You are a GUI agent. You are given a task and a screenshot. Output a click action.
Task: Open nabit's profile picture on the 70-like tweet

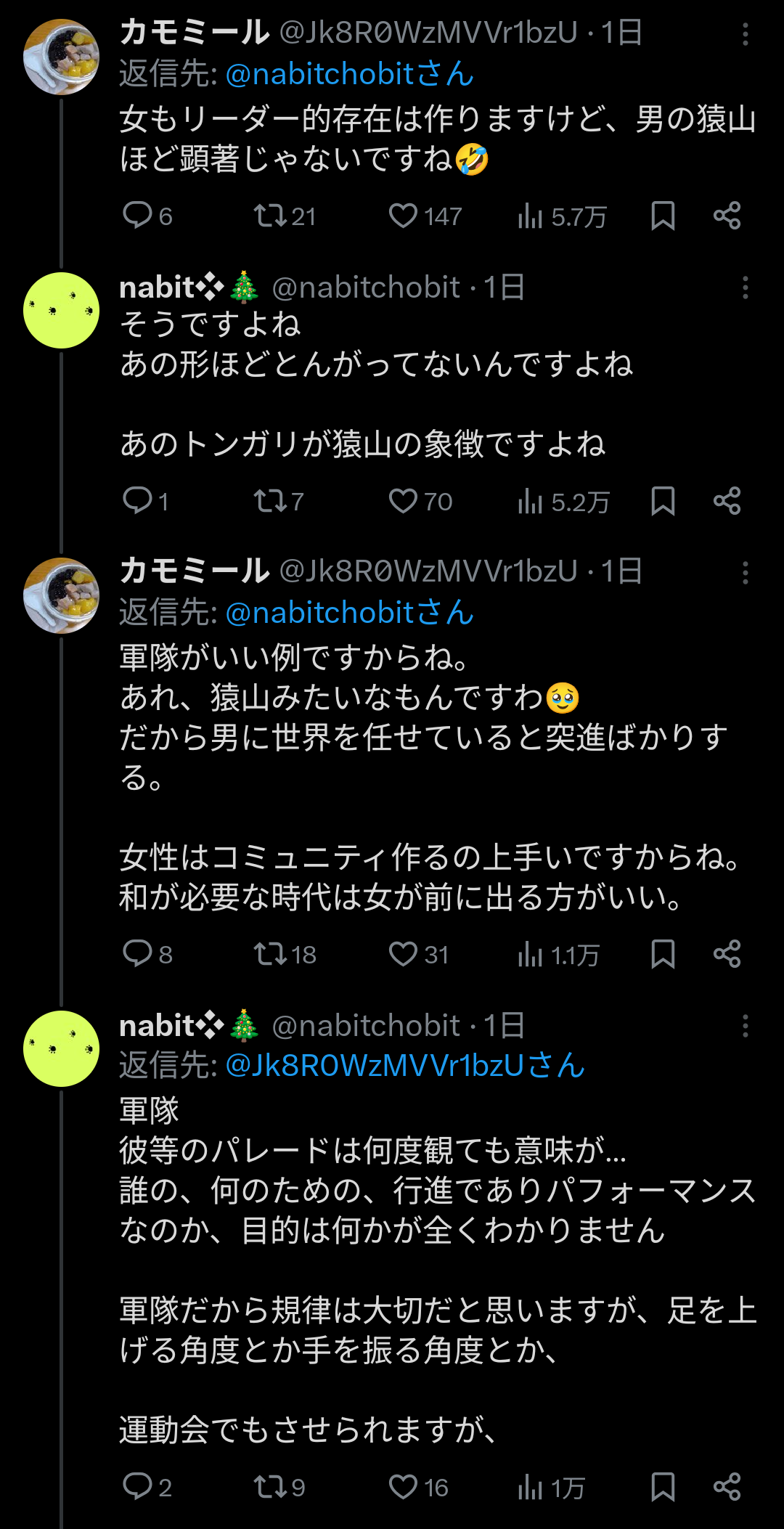click(x=62, y=310)
